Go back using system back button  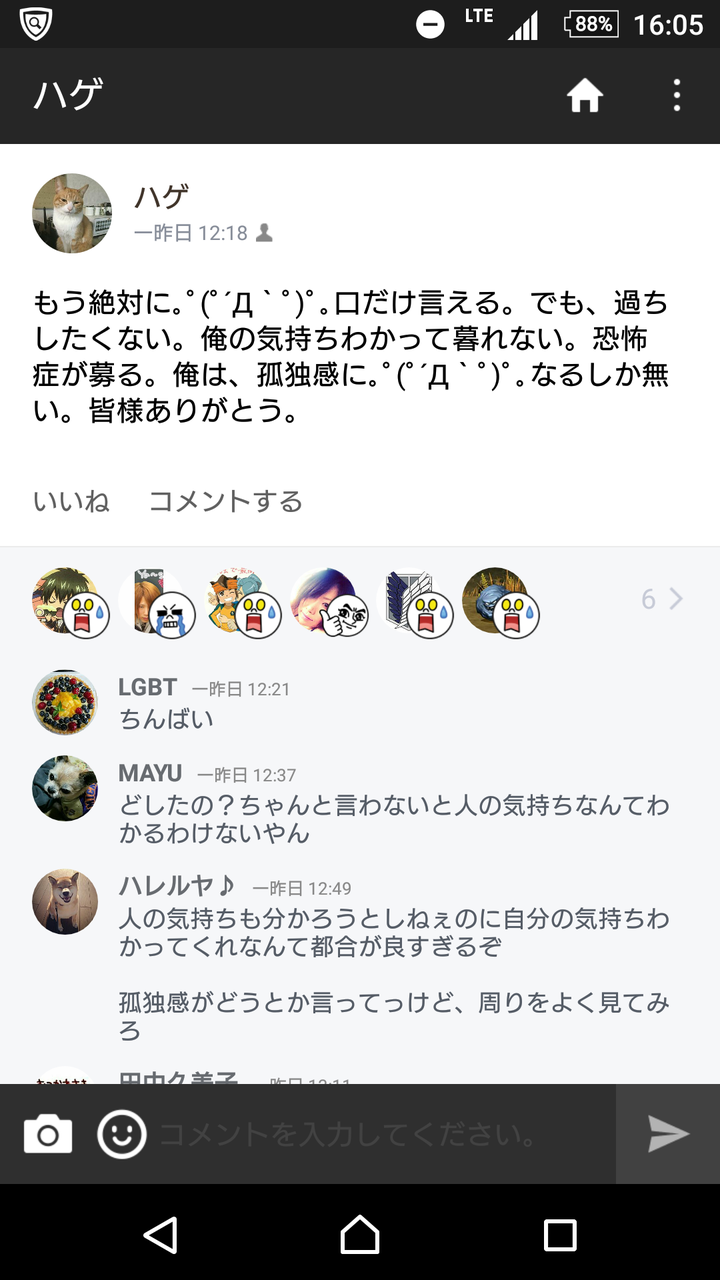coord(160,1234)
